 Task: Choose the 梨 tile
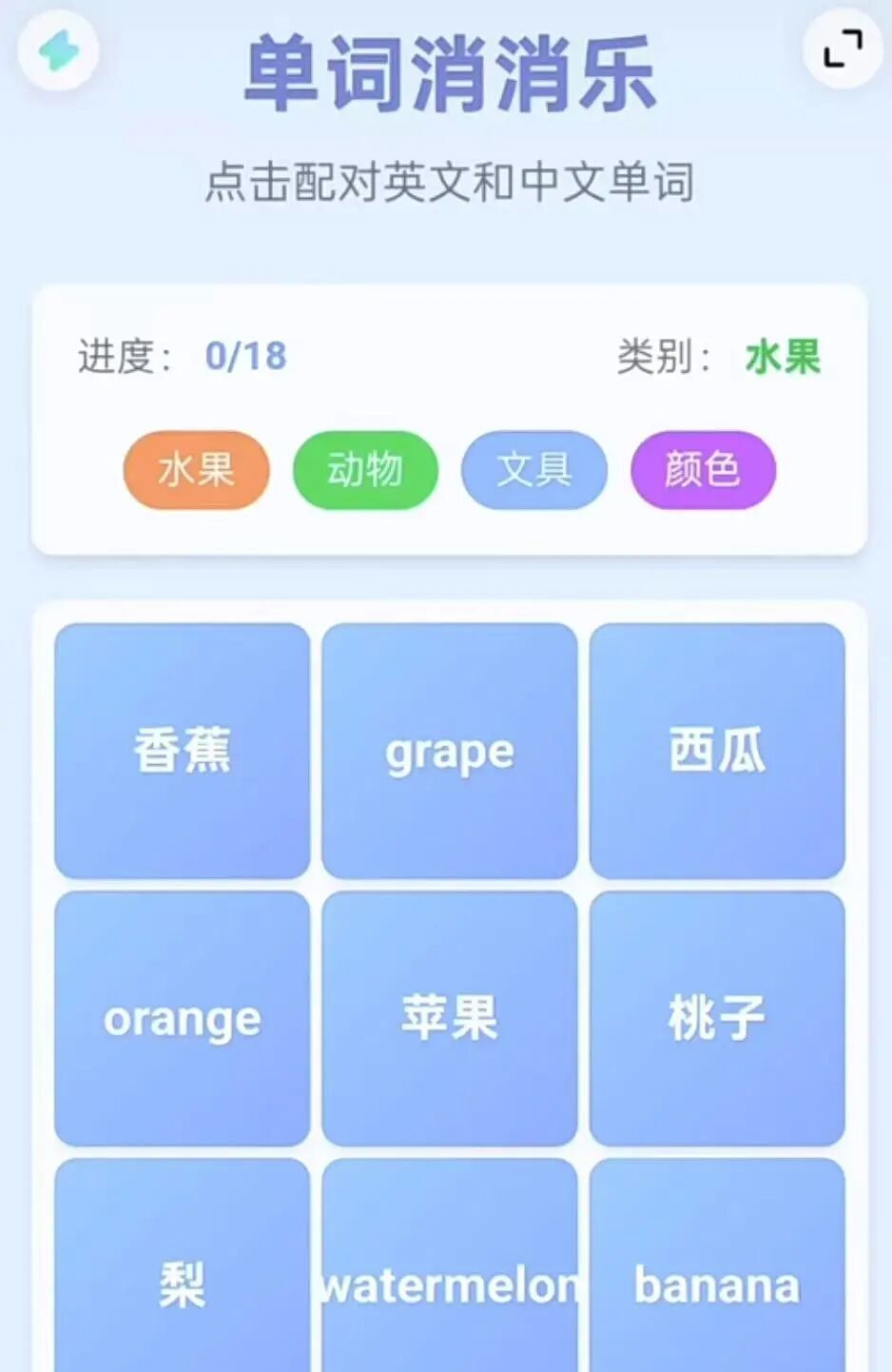(183, 1283)
